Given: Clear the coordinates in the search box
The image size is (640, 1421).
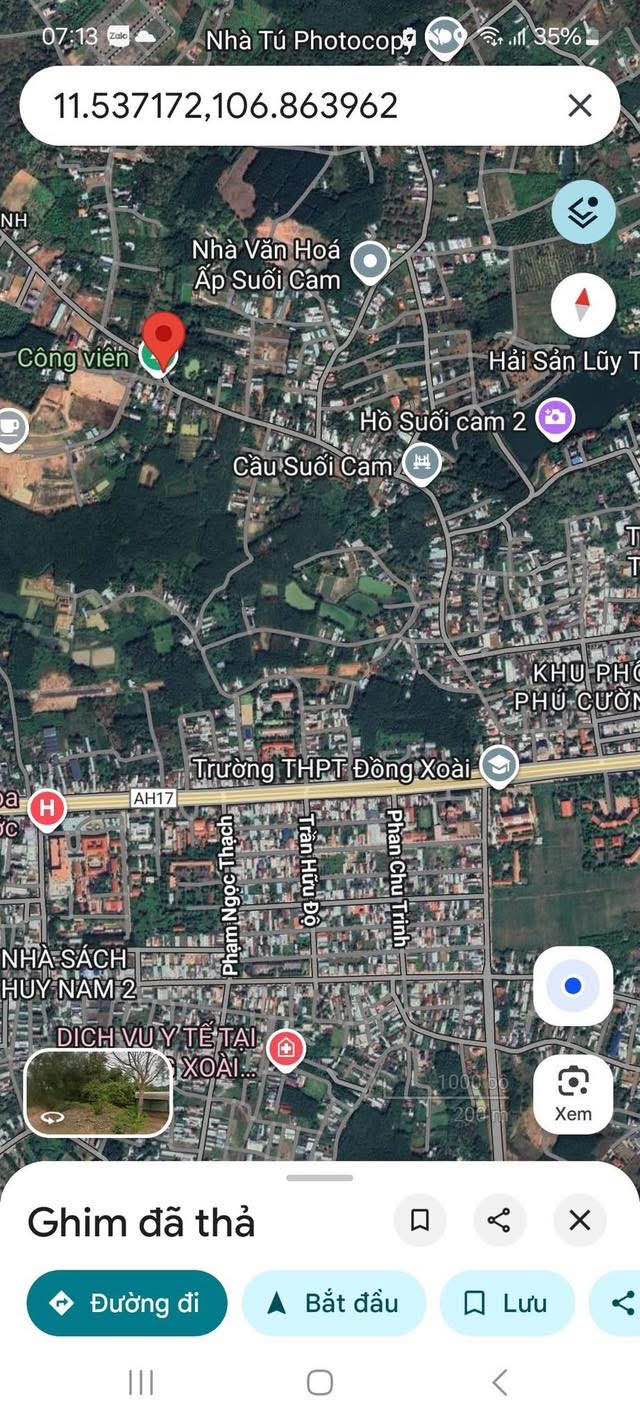Looking at the screenshot, I should pyautogui.click(x=580, y=106).
